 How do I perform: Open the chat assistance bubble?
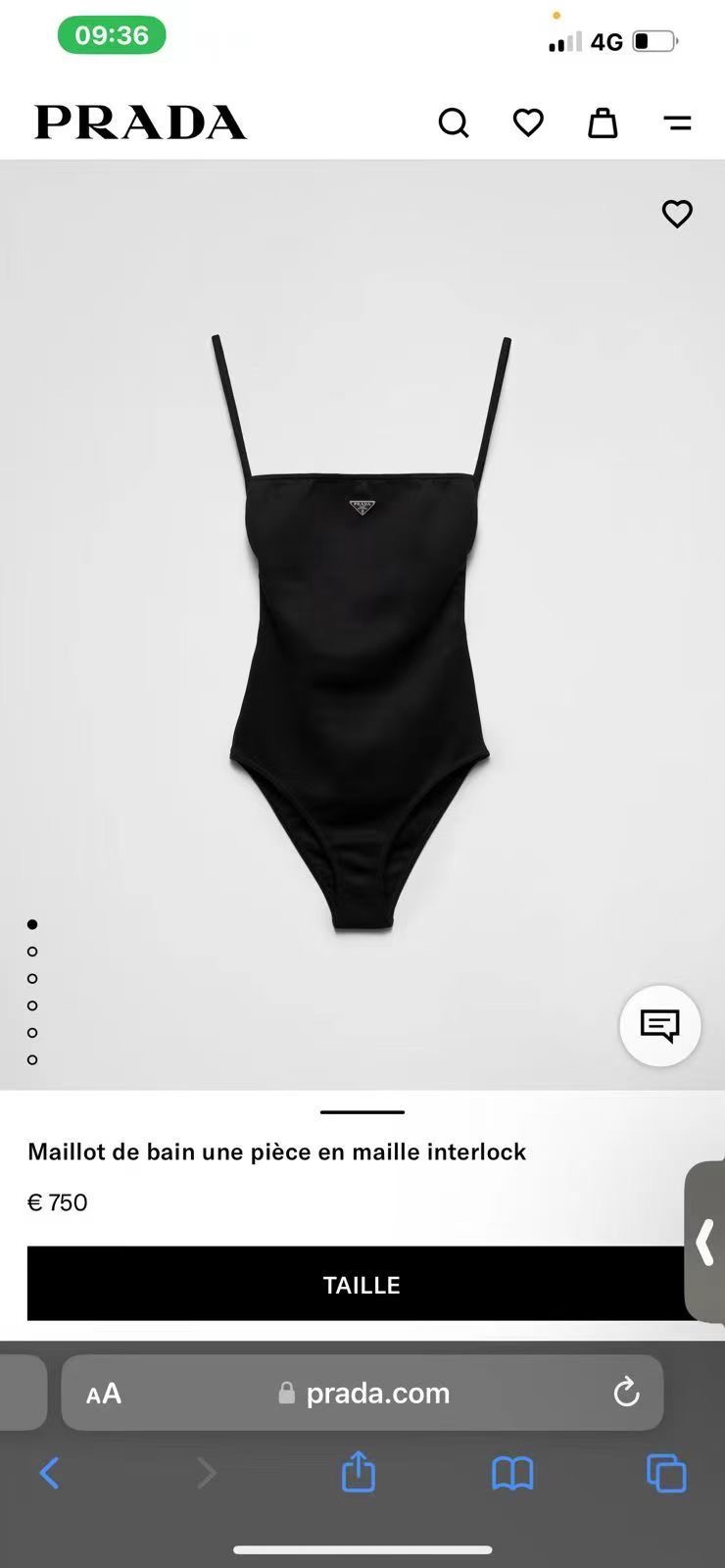[659, 1026]
